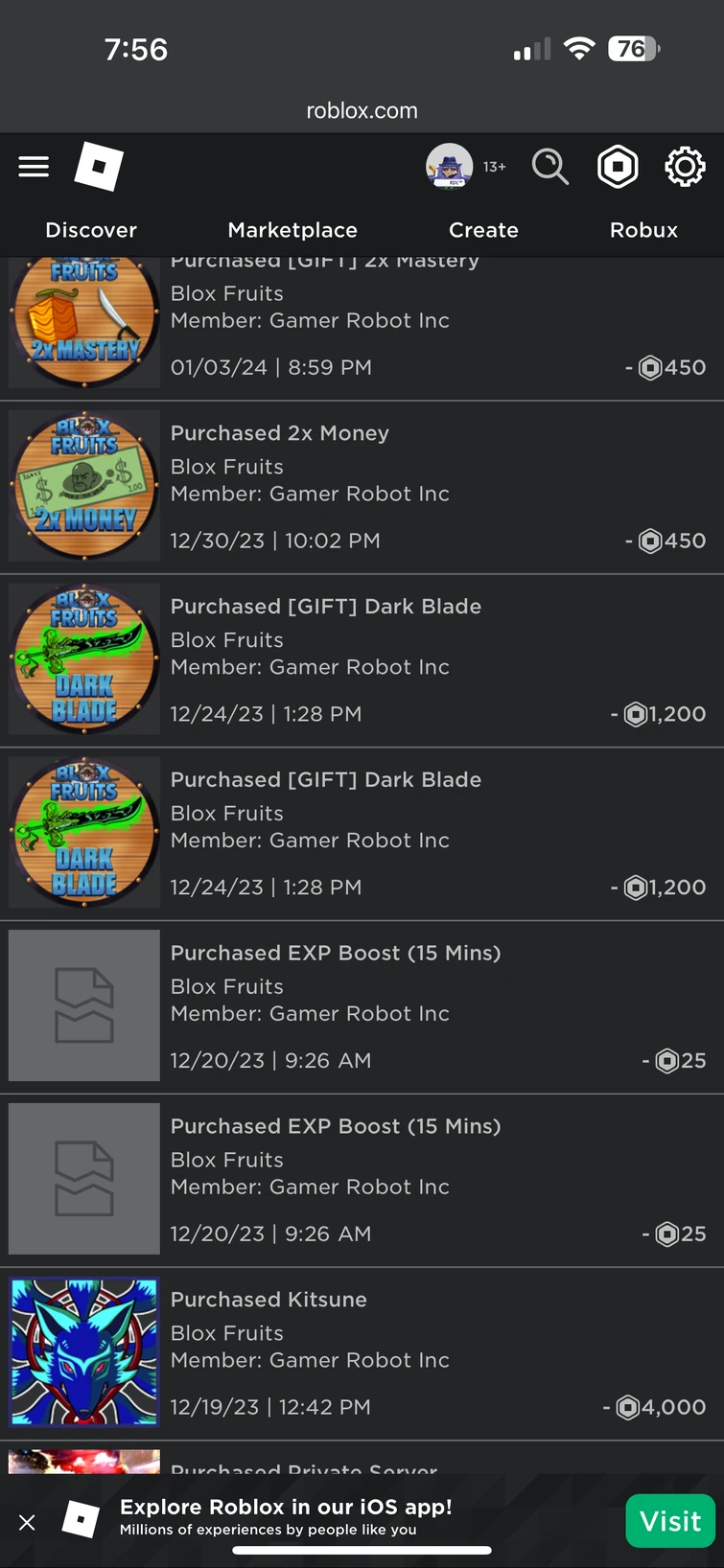Tap the roblox.com address label
The height and width of the screenshot is (1568, 724).
tap(362, 110)
